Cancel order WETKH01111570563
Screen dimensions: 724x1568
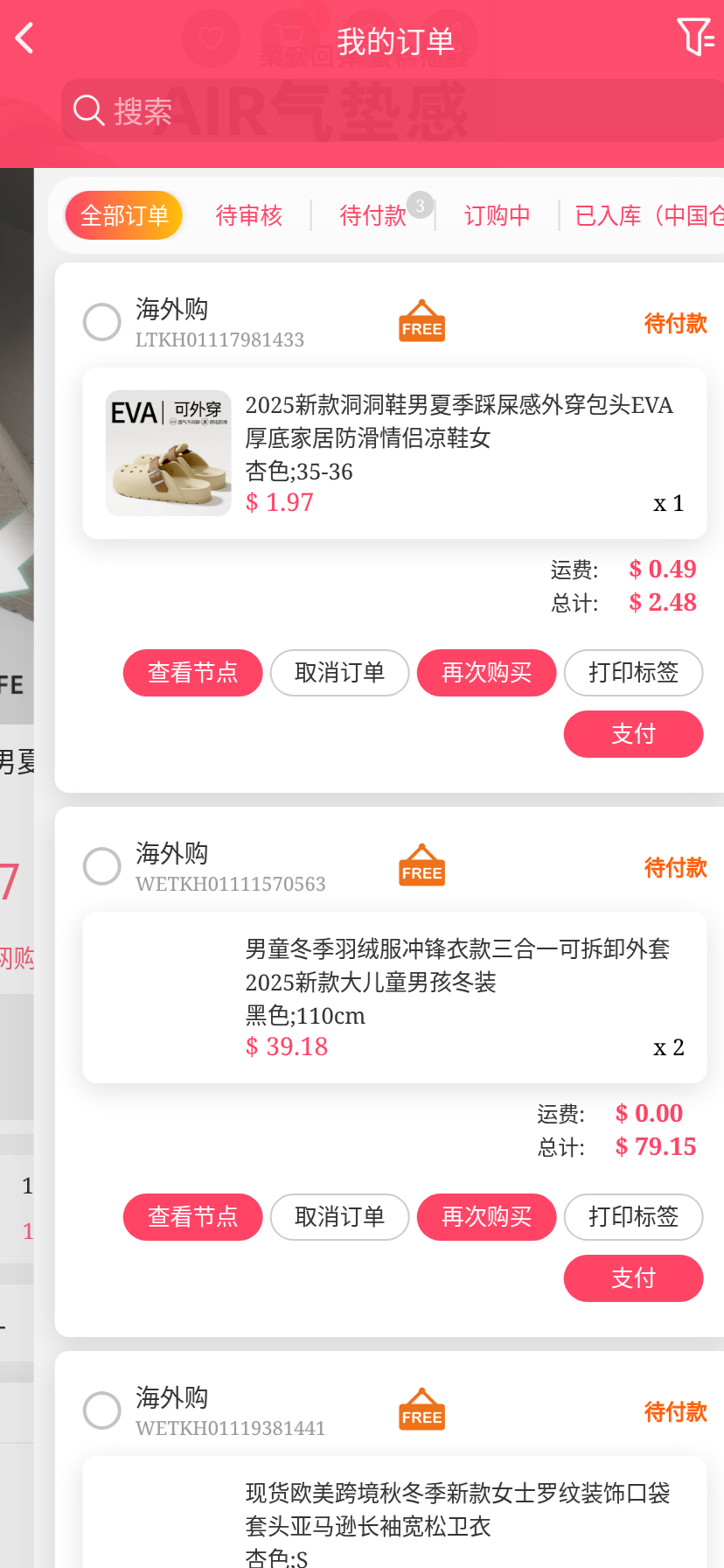click(x=340, y=1217)
